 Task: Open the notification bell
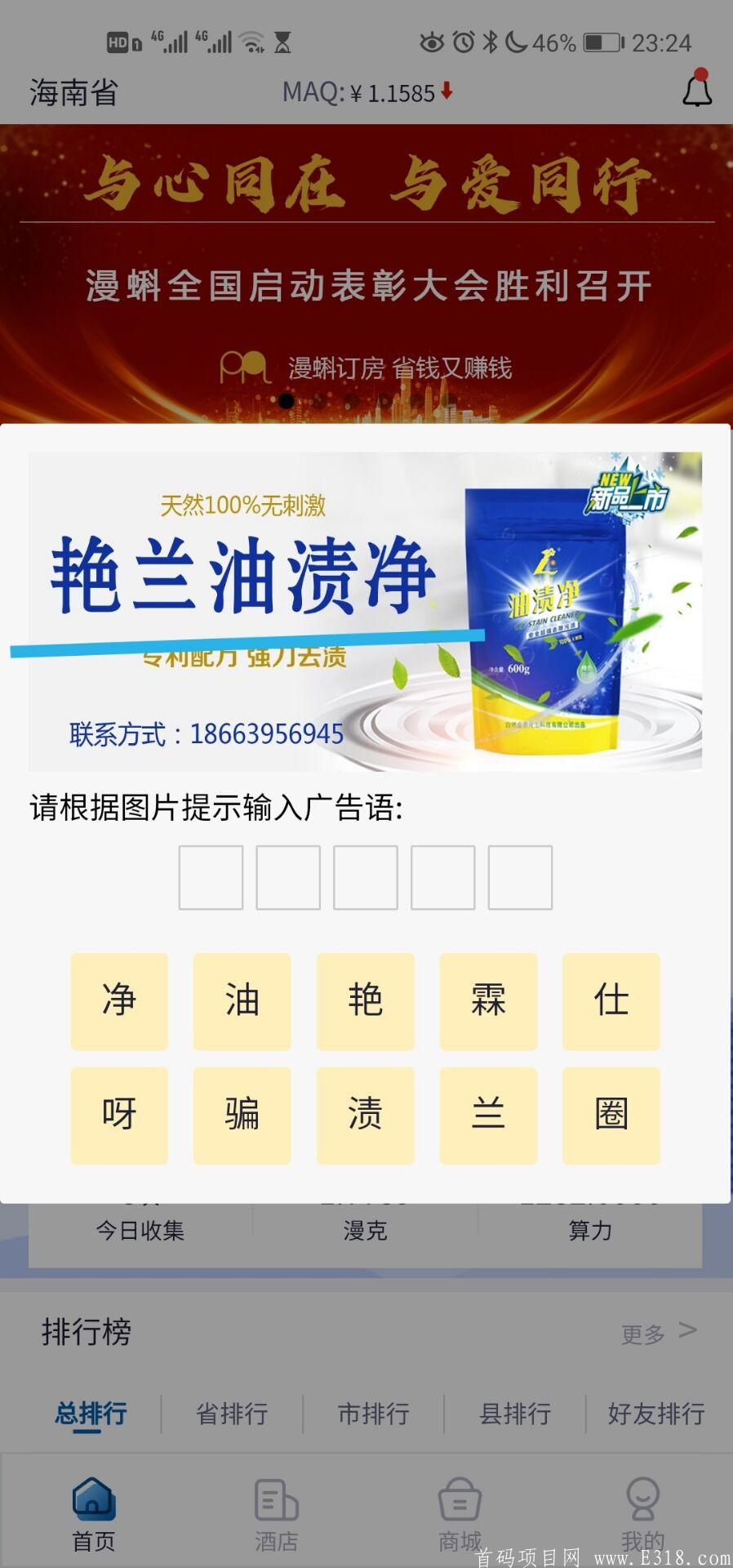(x=695, y=92)
